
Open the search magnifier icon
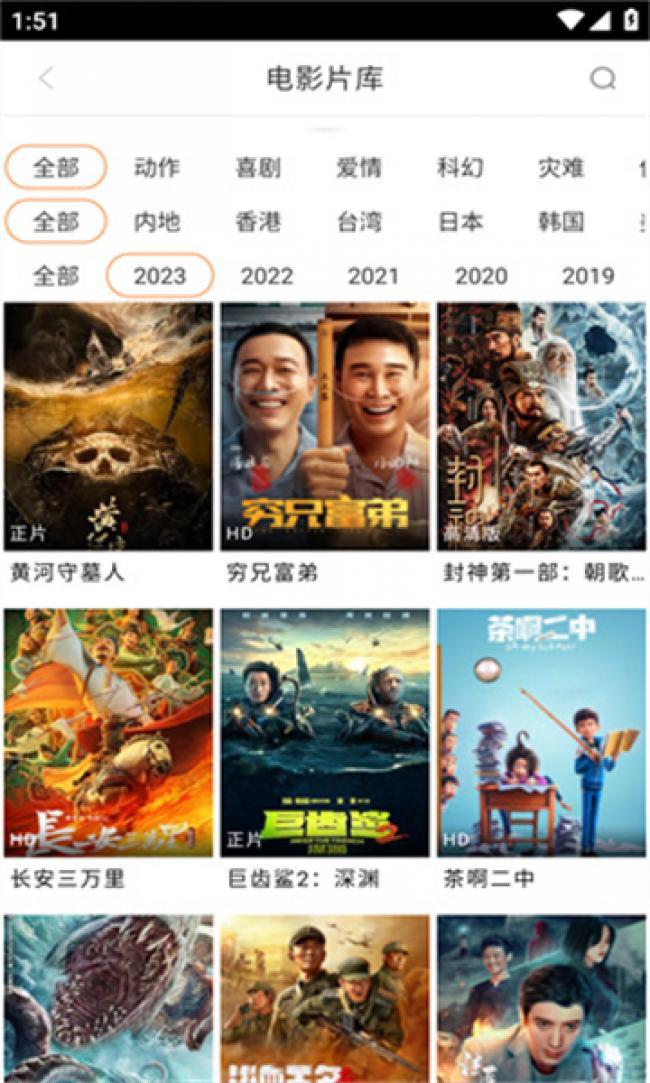602,78
